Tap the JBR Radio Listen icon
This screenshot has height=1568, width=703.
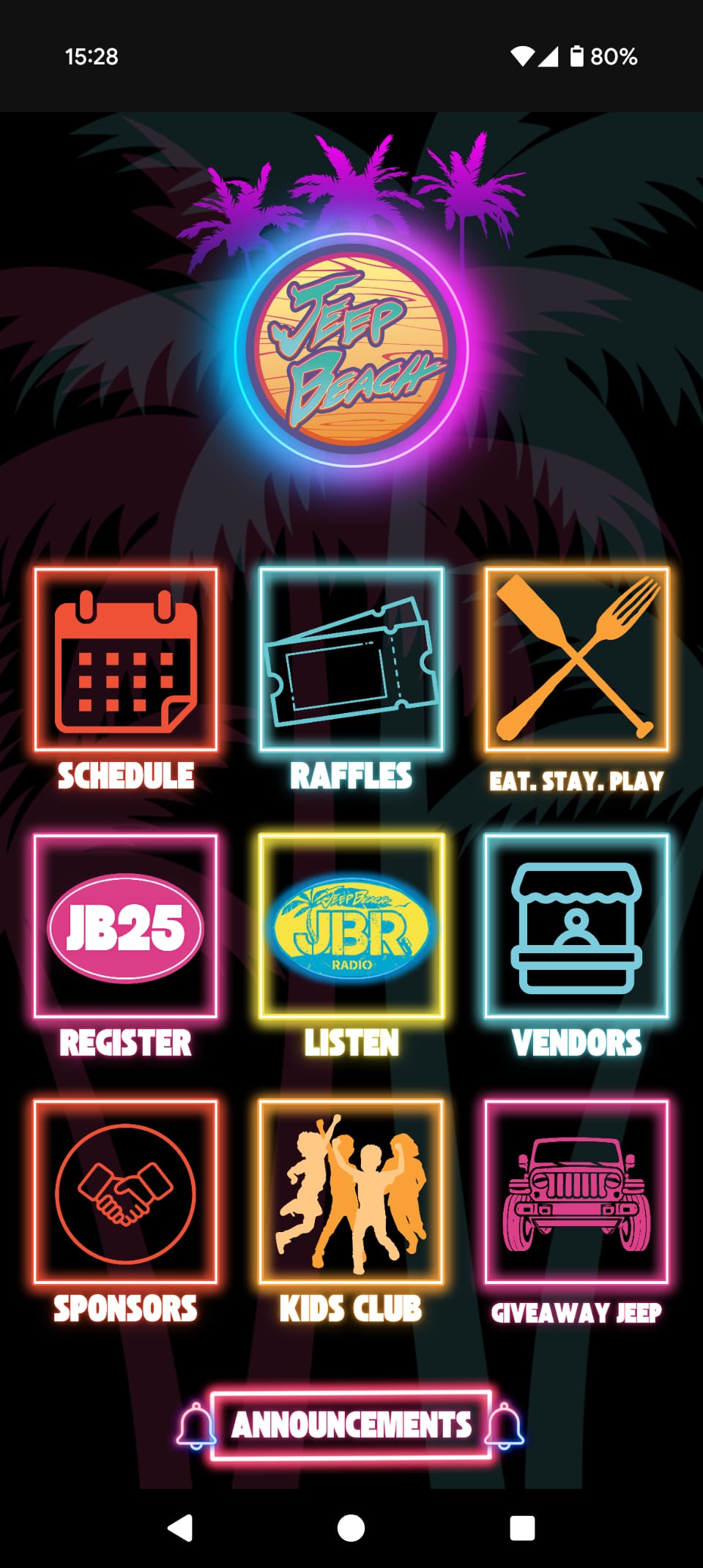click(351, 926)
